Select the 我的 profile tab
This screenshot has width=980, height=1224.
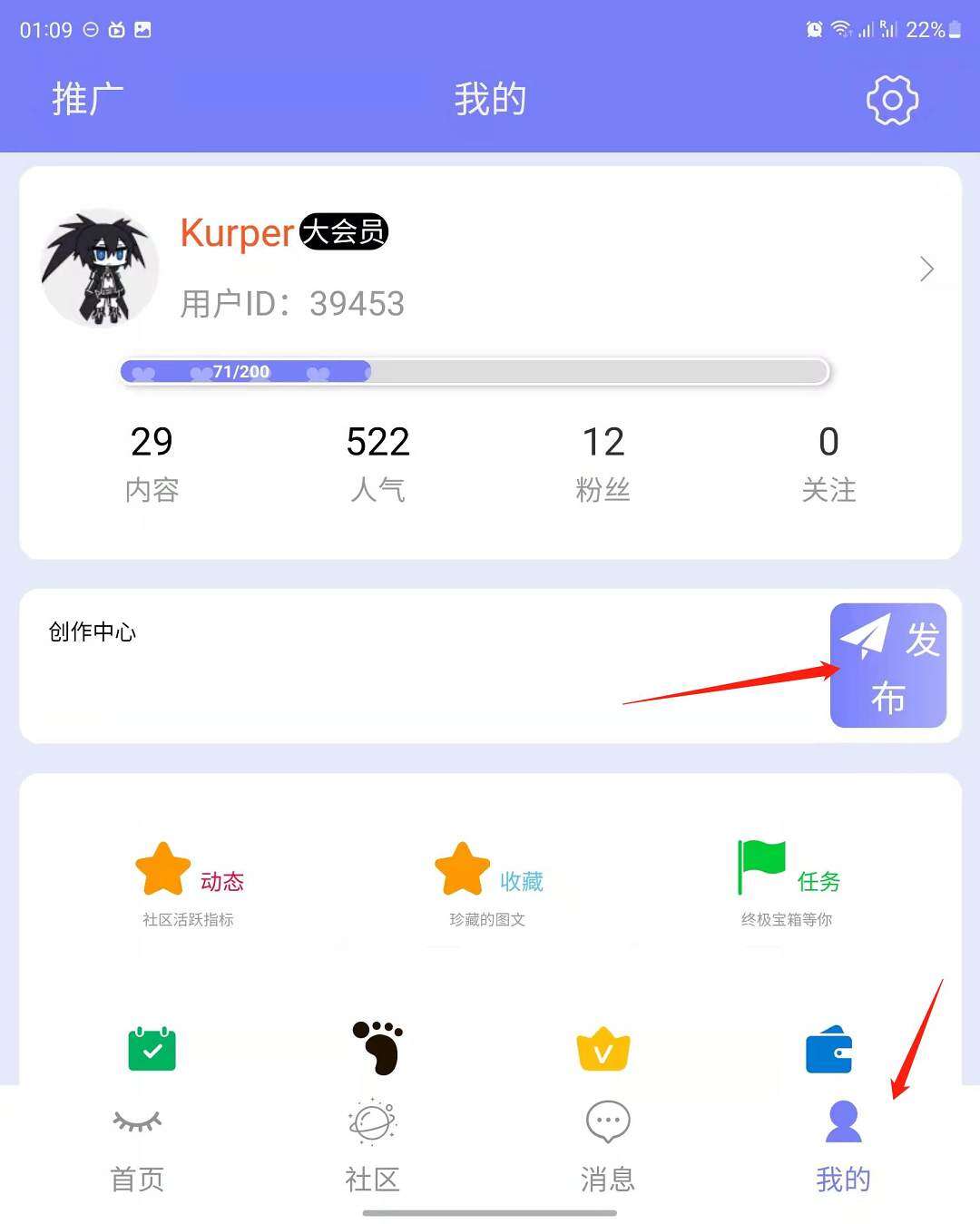[843, 1147]
